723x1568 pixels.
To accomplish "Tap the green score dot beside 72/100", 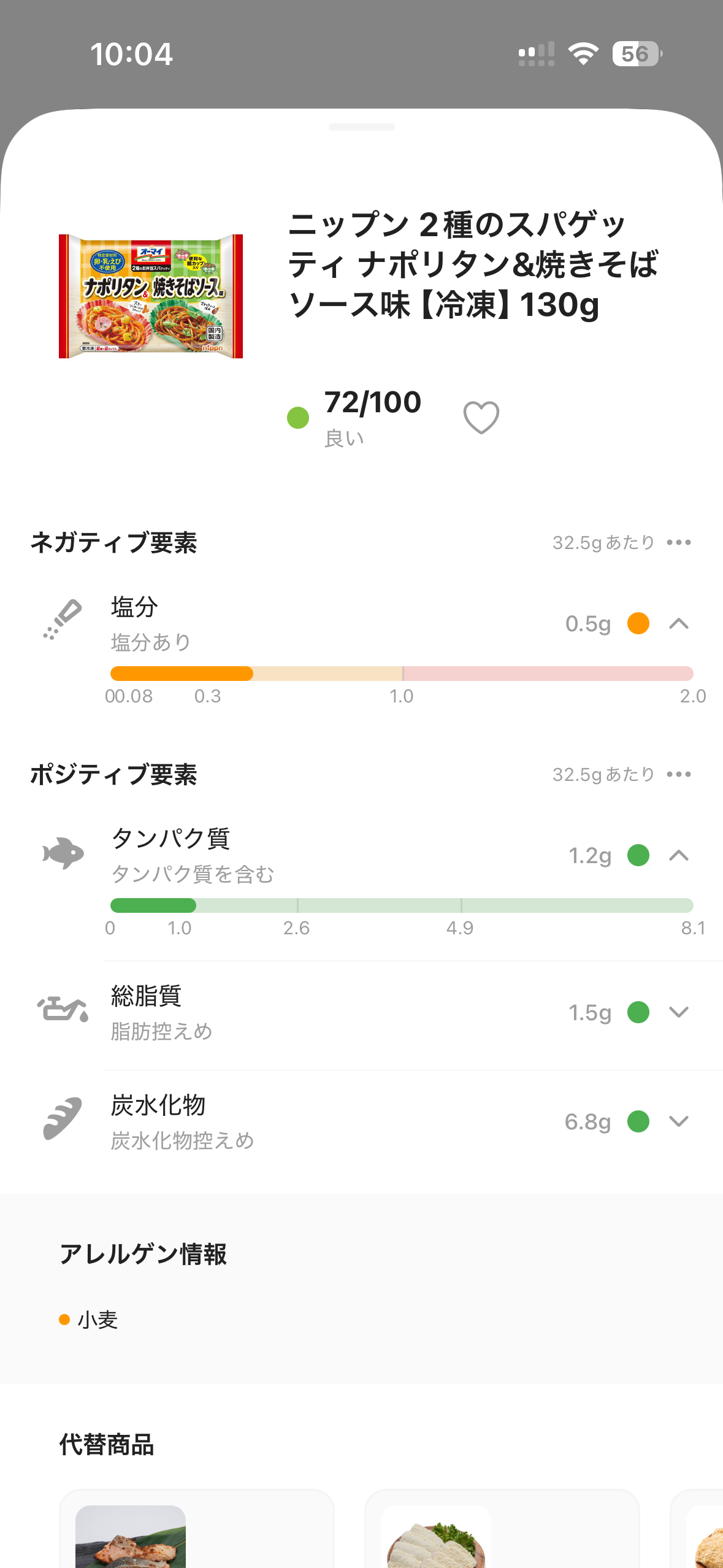I will (x=298, y=418).
